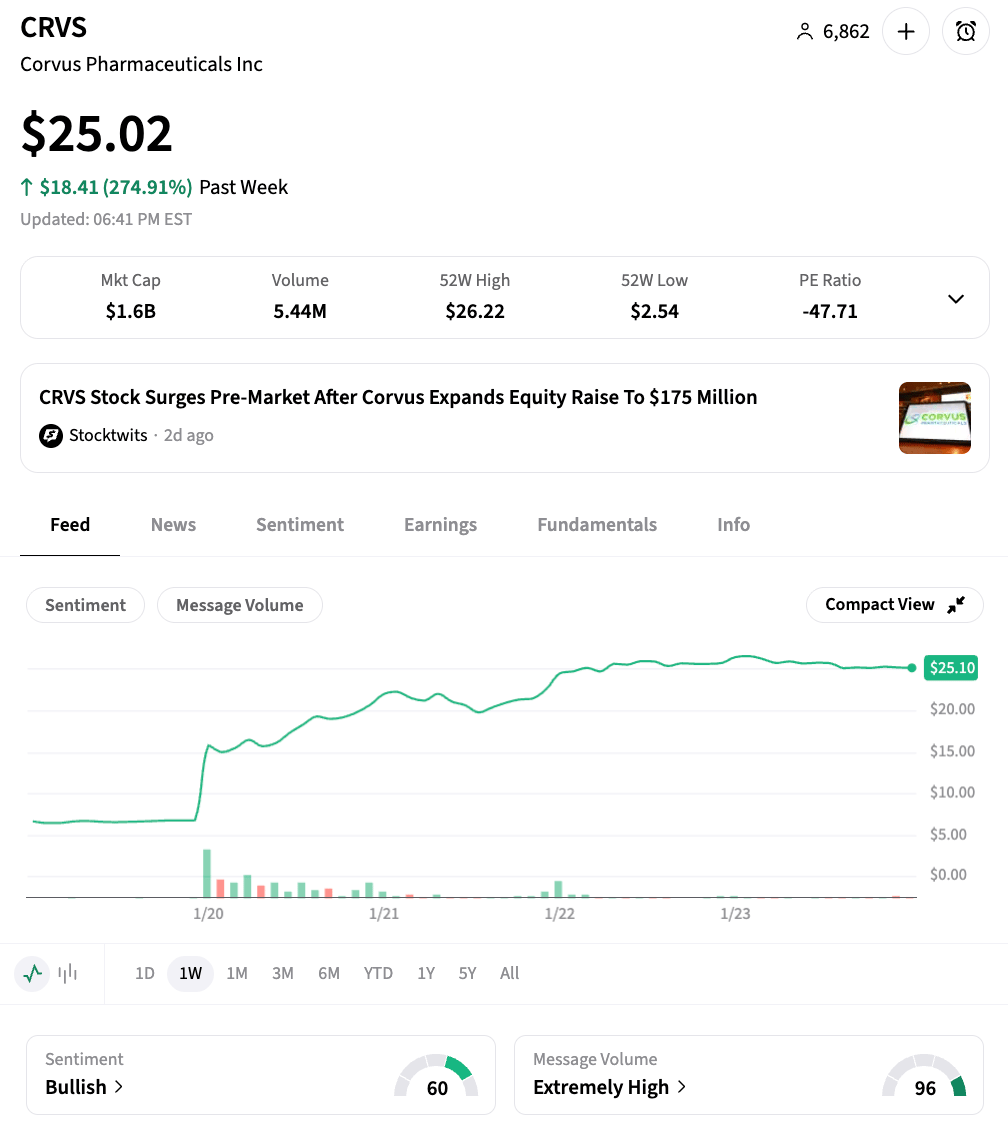Select the 1D chart range
The image size is (1008, 1140).
tap(145, 973)
